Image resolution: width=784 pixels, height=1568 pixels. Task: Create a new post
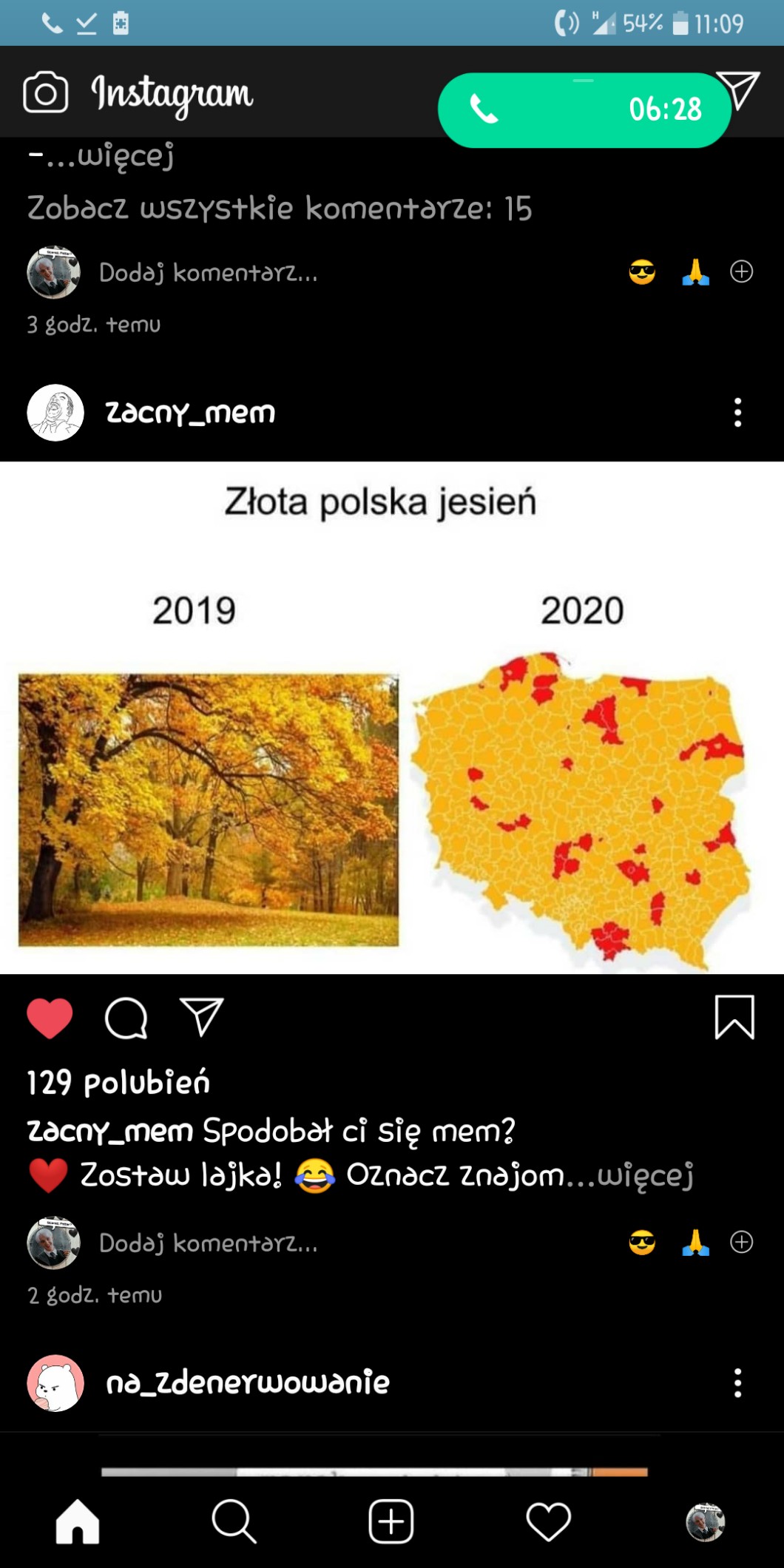point(391,1522)
